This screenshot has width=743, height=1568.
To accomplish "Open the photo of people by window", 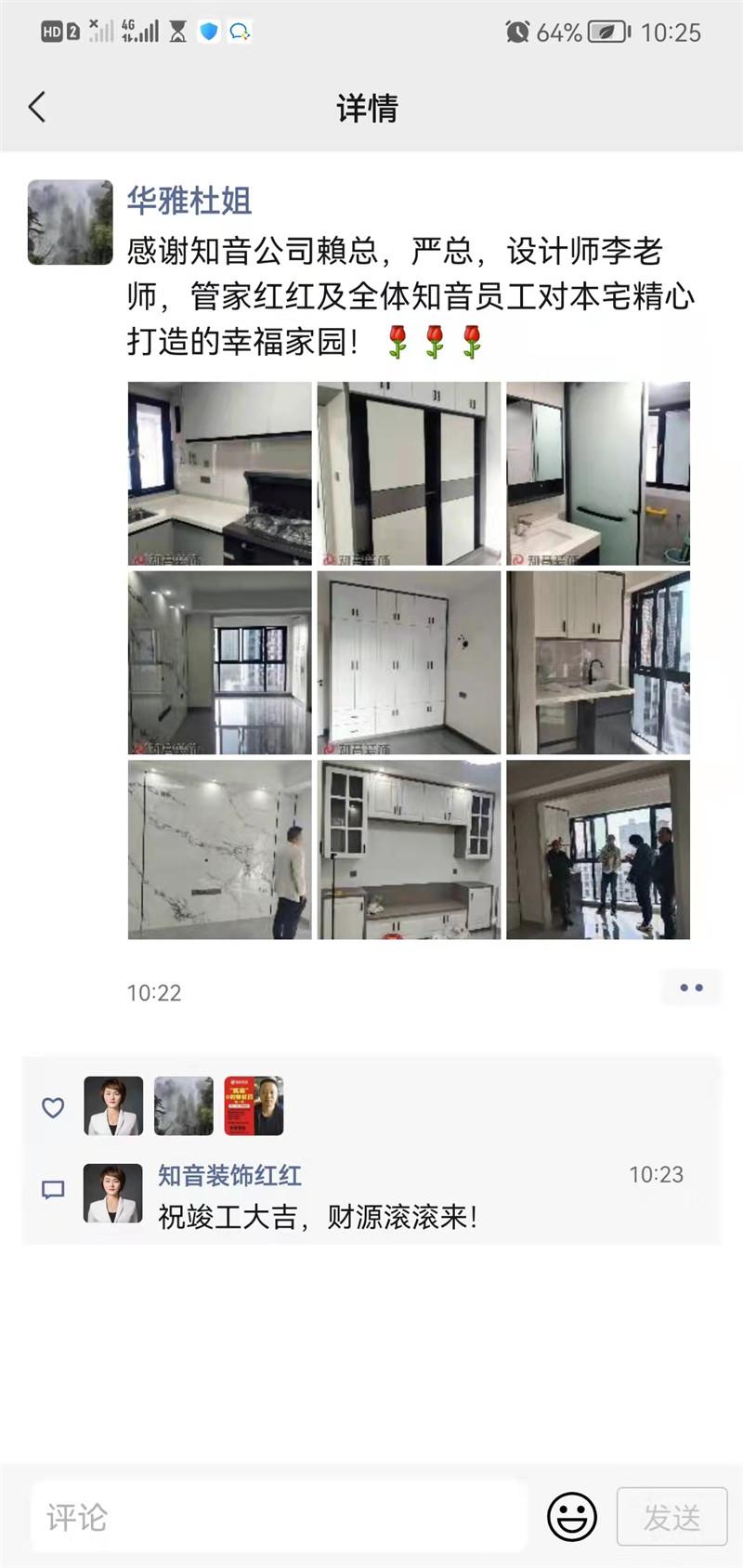I will tap(598, 850).
